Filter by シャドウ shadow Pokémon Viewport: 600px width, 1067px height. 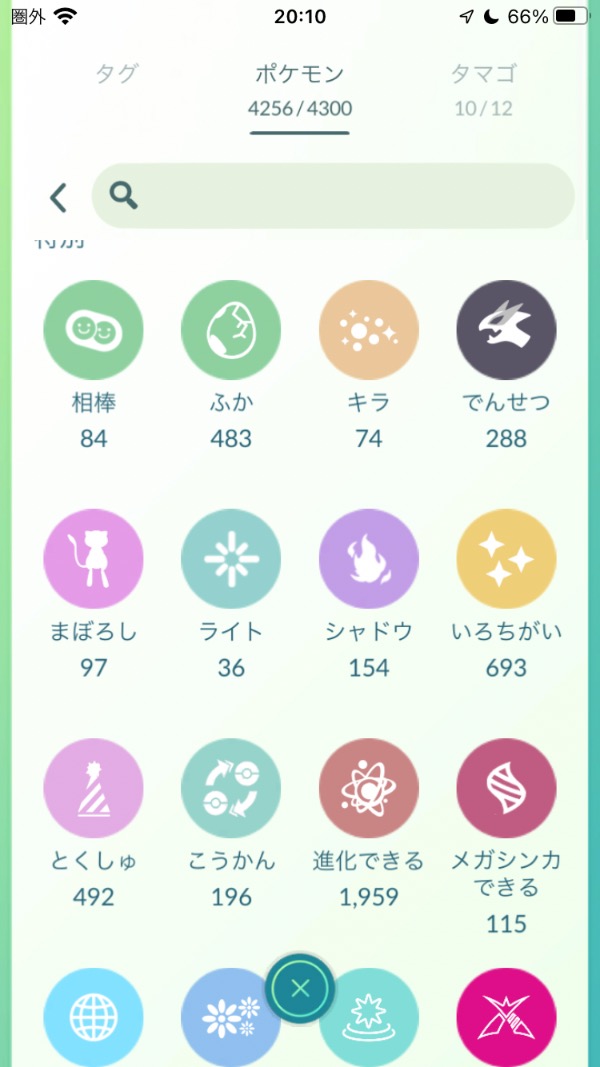pyautogui.click(x=368, y=559)
